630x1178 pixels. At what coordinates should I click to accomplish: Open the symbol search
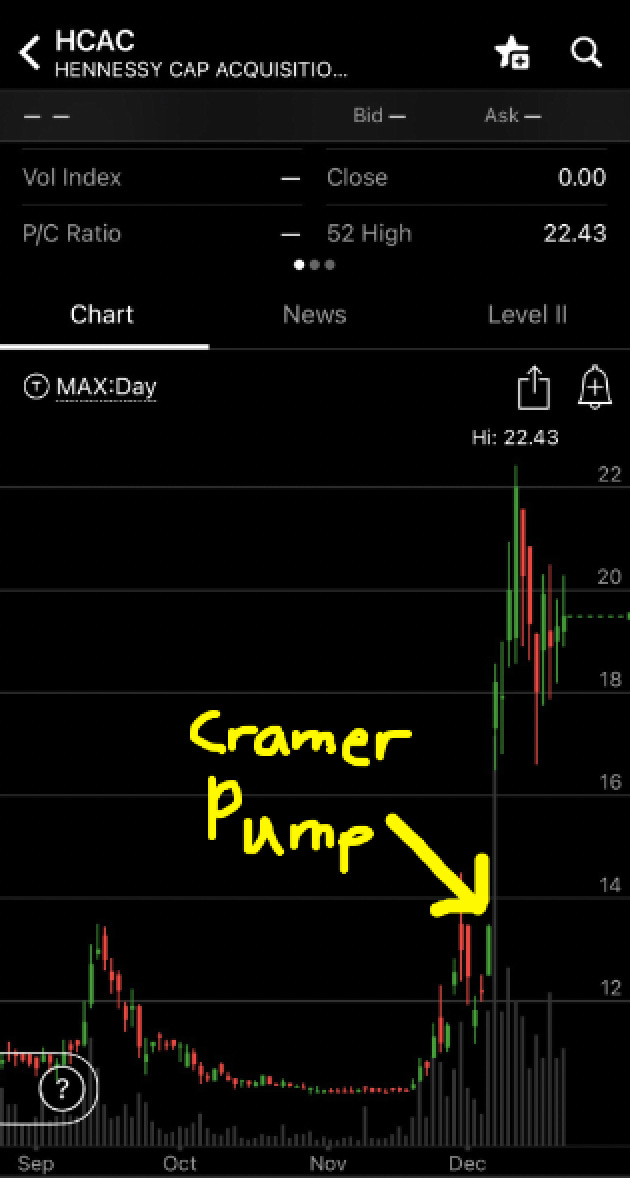point(586,52)
